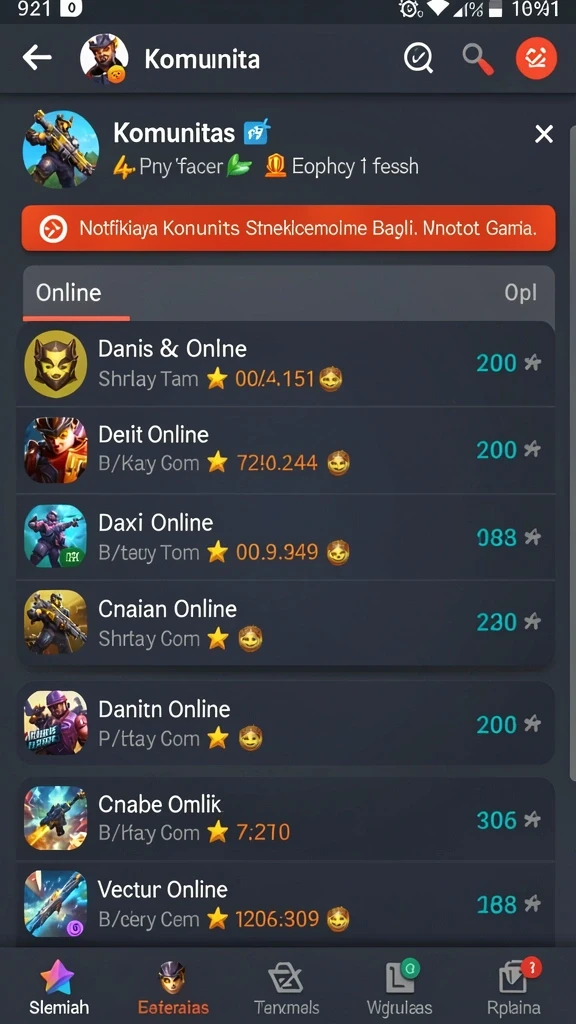
Task: Switch to Rplaina bottom tab
Action: point(513,987)
